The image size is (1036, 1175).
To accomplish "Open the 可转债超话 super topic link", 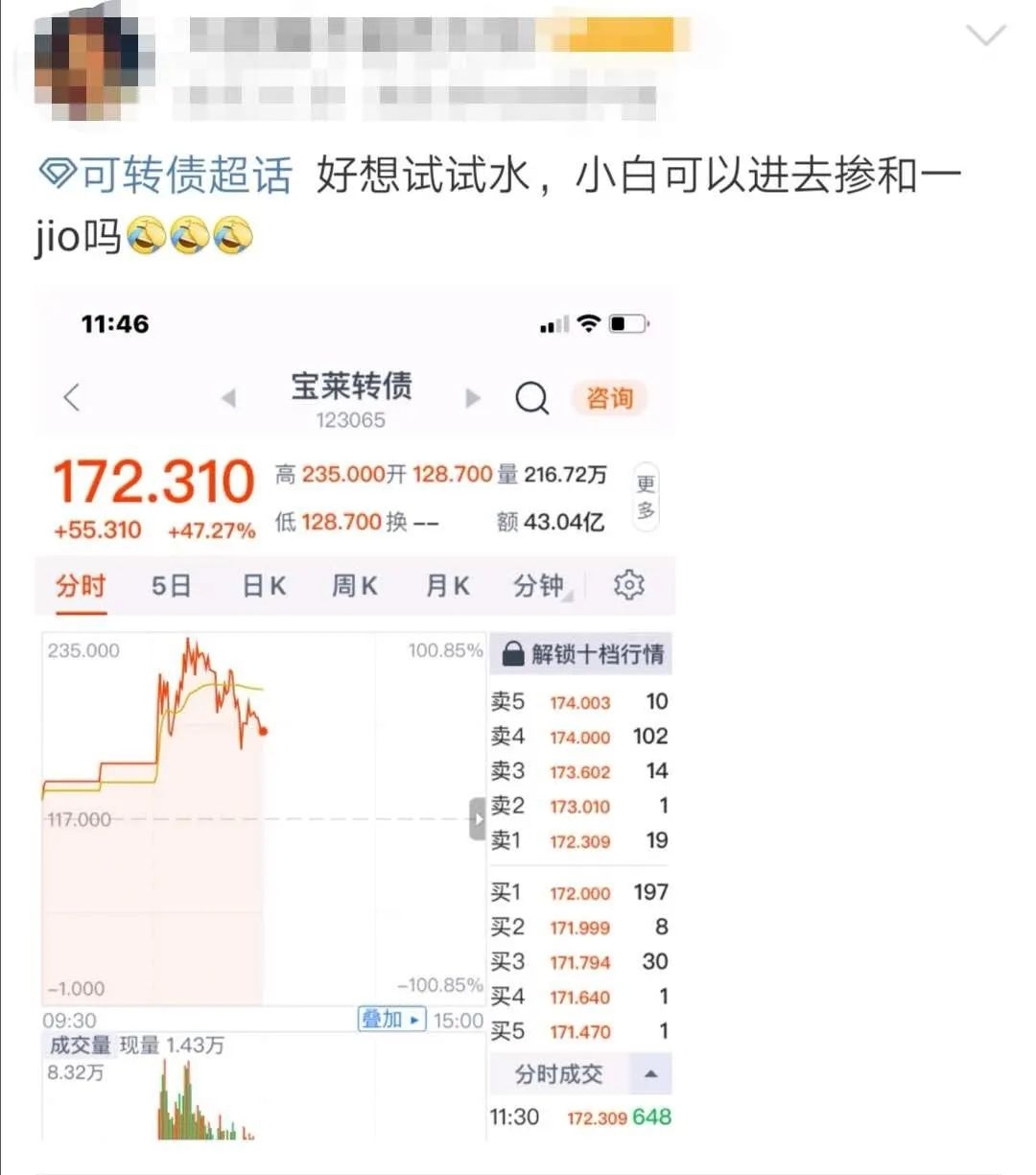I will point(166,176).
